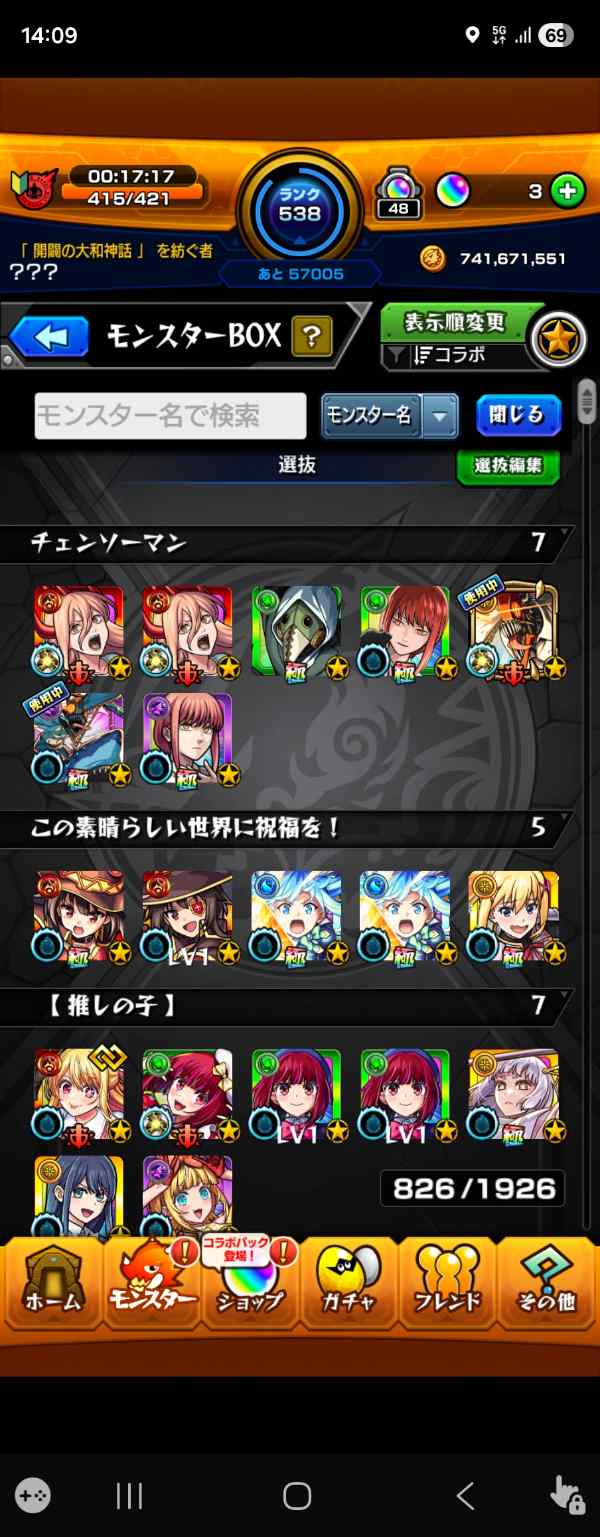Close the search panel with 閉じる

pyautogui.click(x=517, y=414)
